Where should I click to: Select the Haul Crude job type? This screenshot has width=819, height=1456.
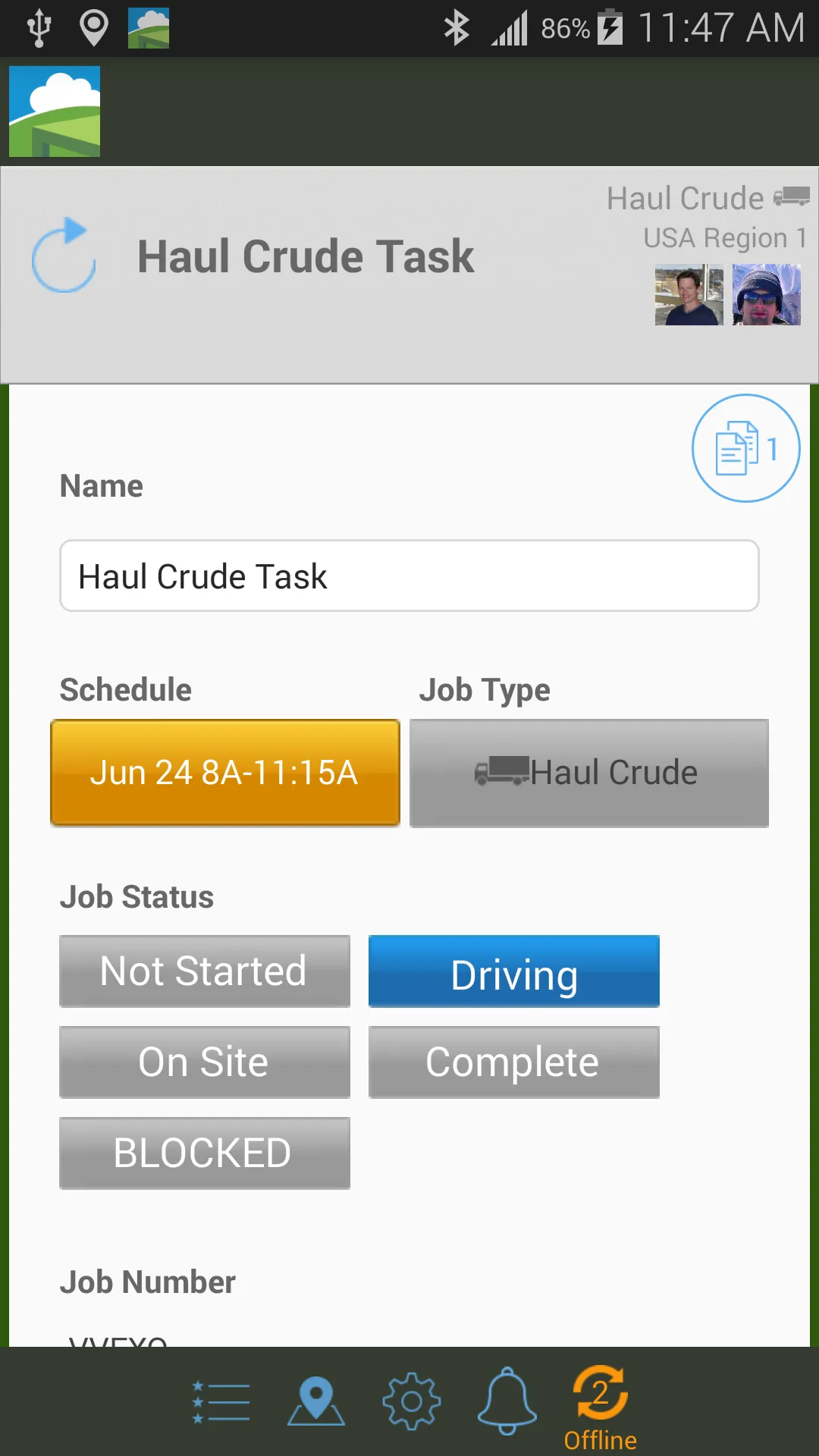pyautogui.click(x=589, y=773)
